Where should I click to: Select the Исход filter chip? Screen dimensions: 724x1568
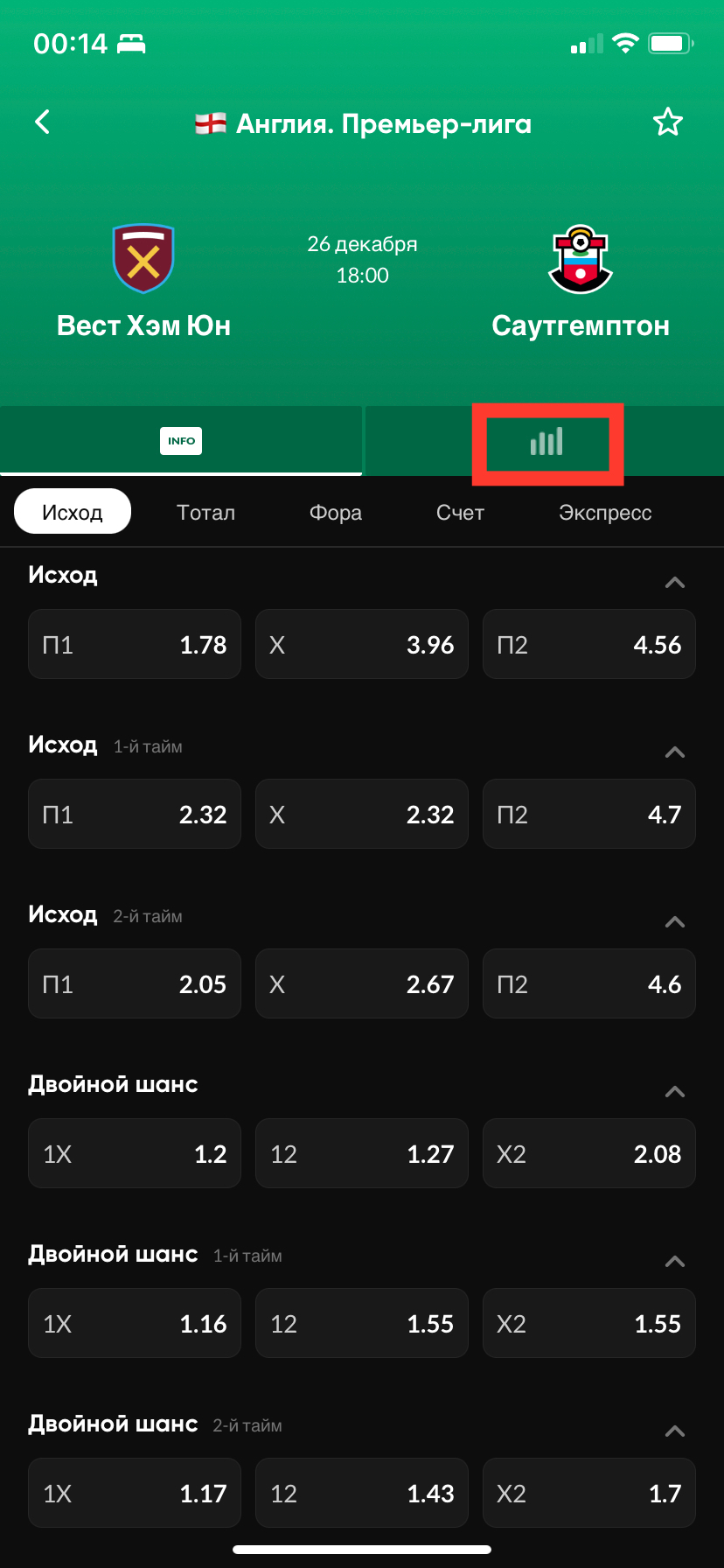[x=73, y=513]
